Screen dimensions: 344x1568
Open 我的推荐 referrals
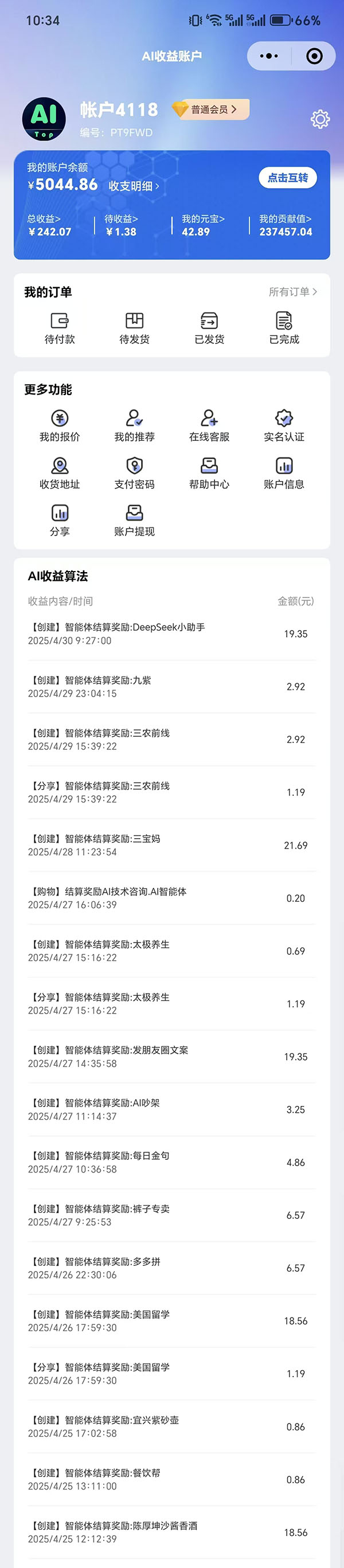134,425
